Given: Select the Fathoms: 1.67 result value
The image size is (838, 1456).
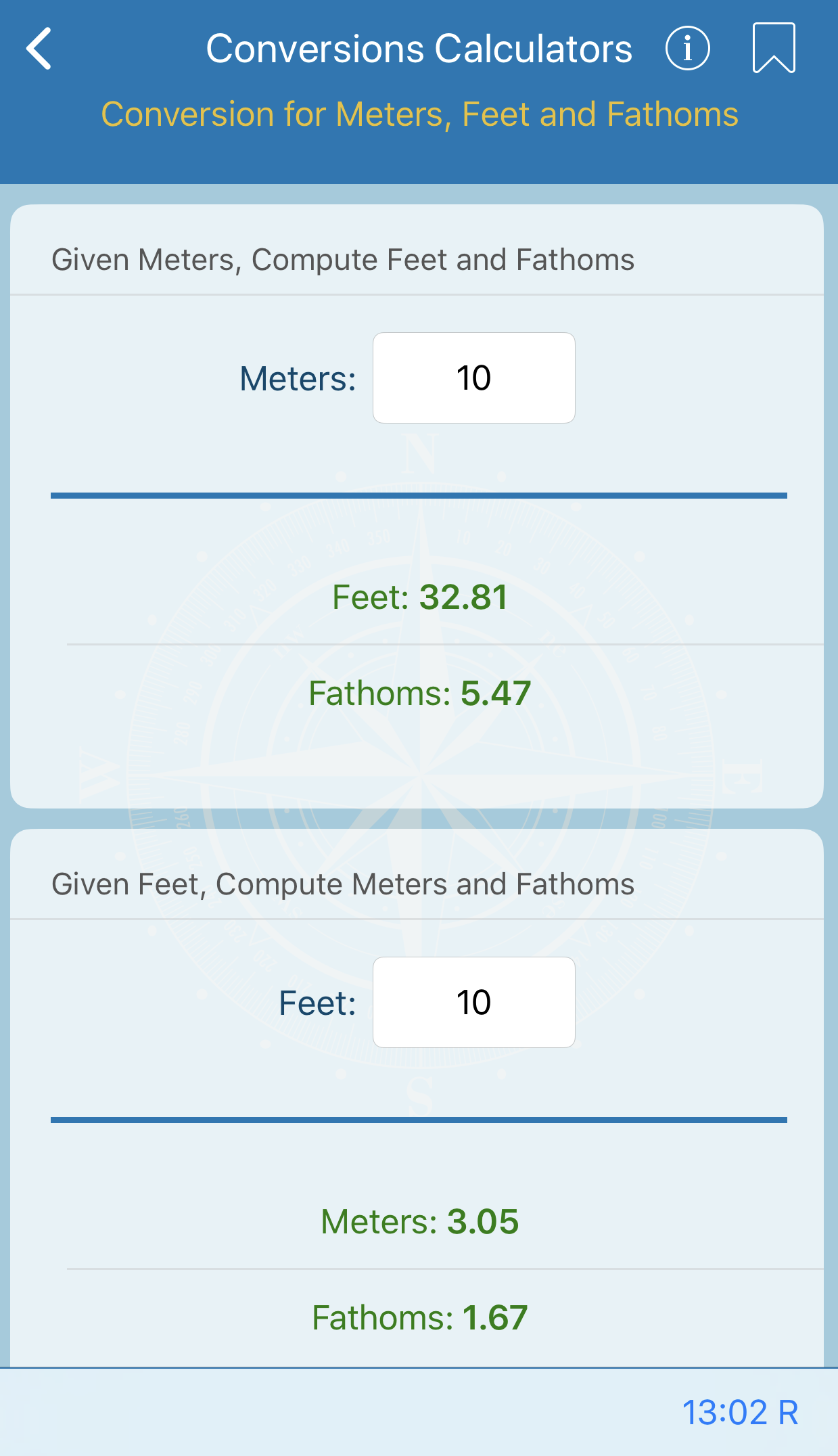Looking at the screenshot, I should pos(419,1317).
